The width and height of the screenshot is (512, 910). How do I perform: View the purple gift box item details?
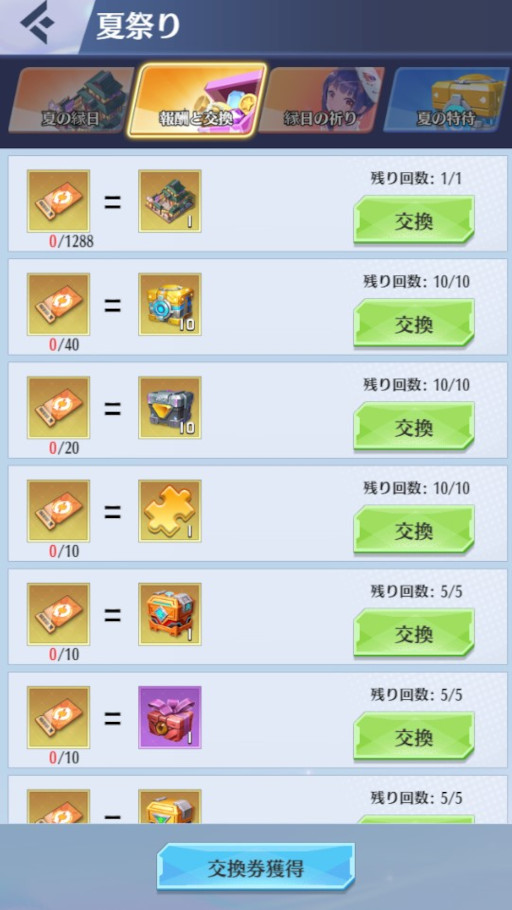click(x=170, y=717)
